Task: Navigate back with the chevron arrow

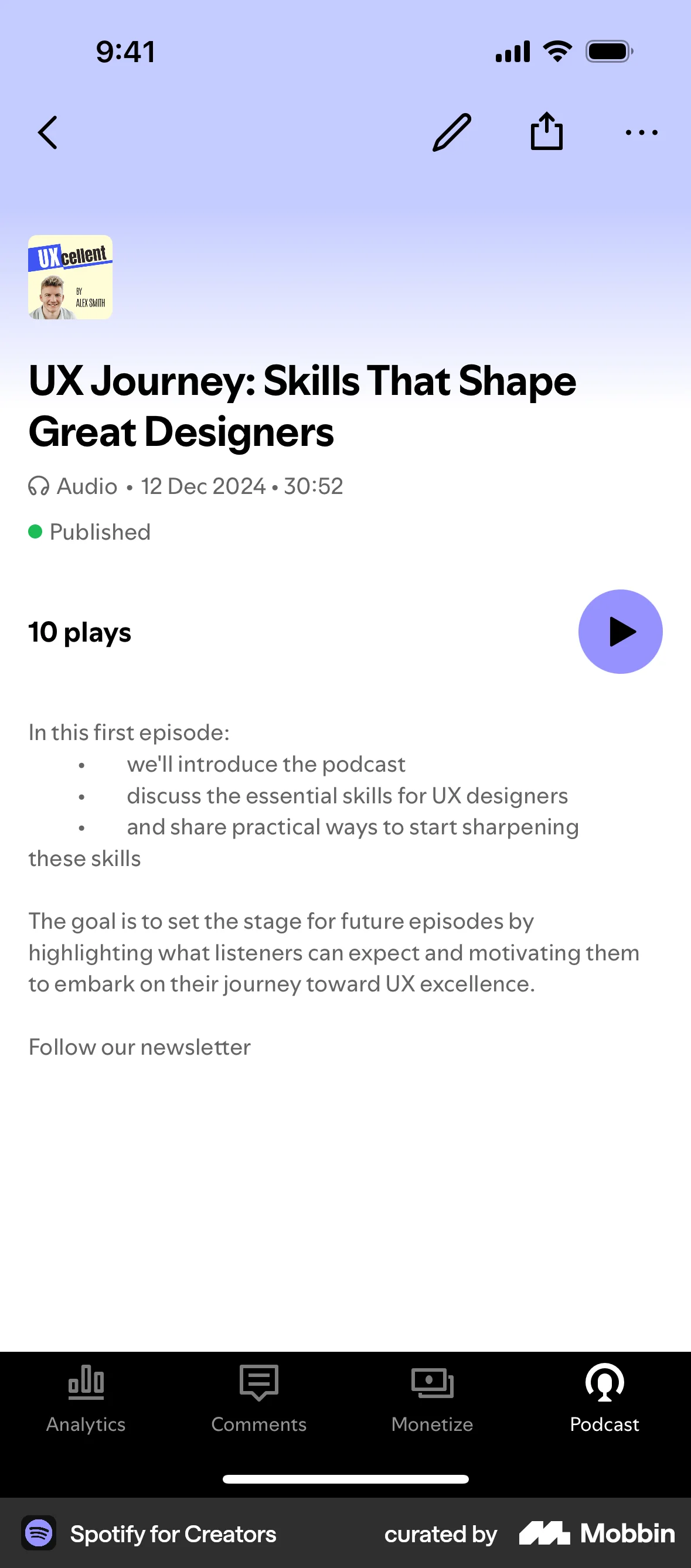Action: click(47, 132)
